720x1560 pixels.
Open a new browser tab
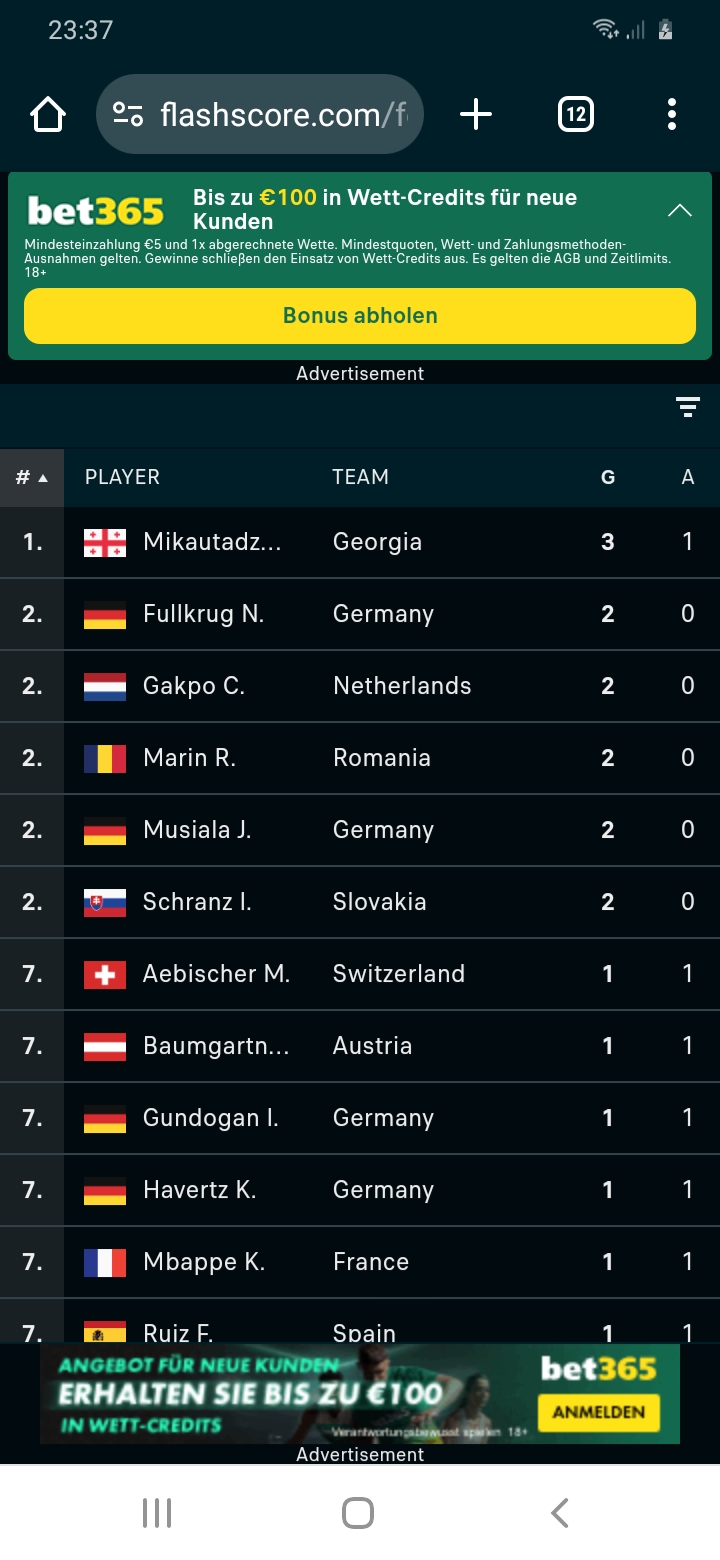pyautogui.click(x=476, y=115)
